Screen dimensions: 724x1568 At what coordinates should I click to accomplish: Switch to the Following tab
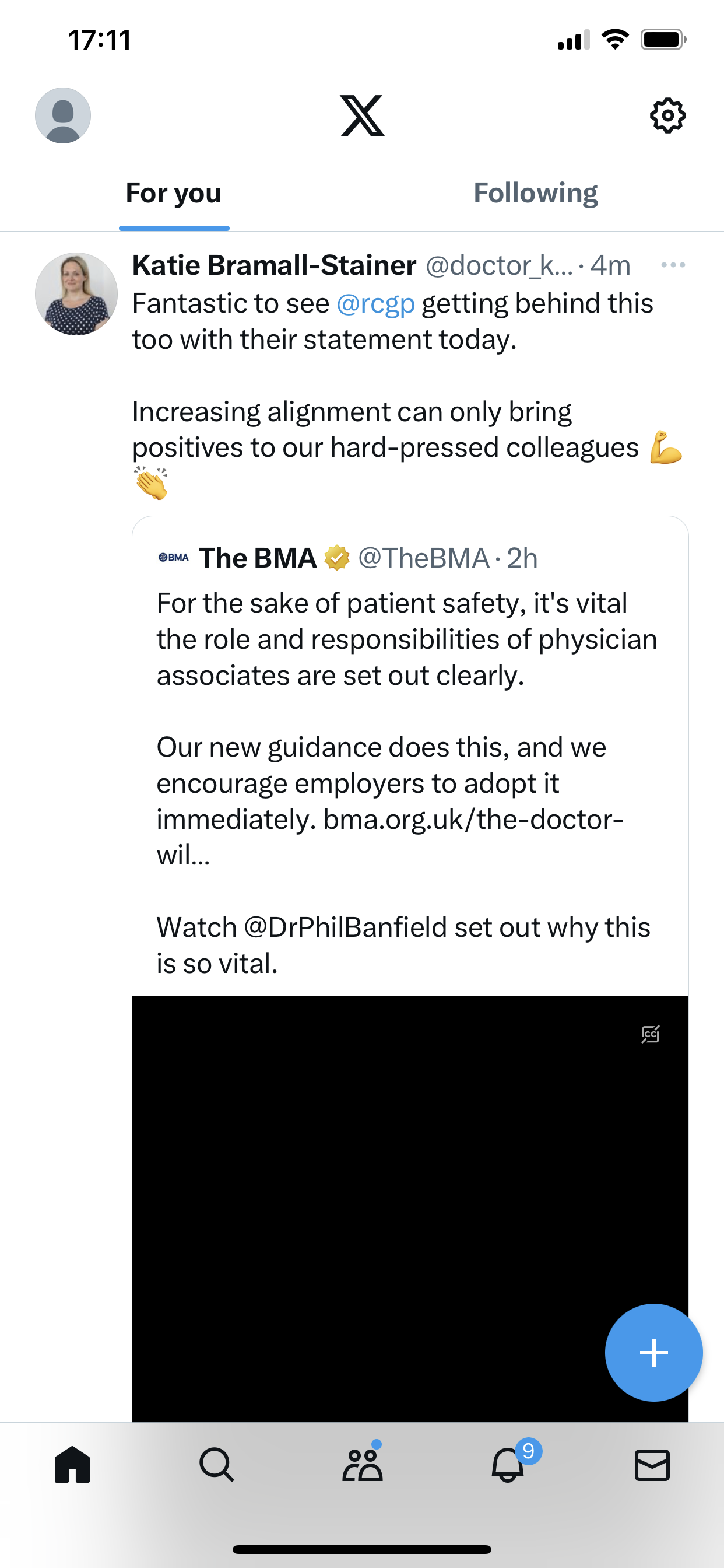coord(535,194)
